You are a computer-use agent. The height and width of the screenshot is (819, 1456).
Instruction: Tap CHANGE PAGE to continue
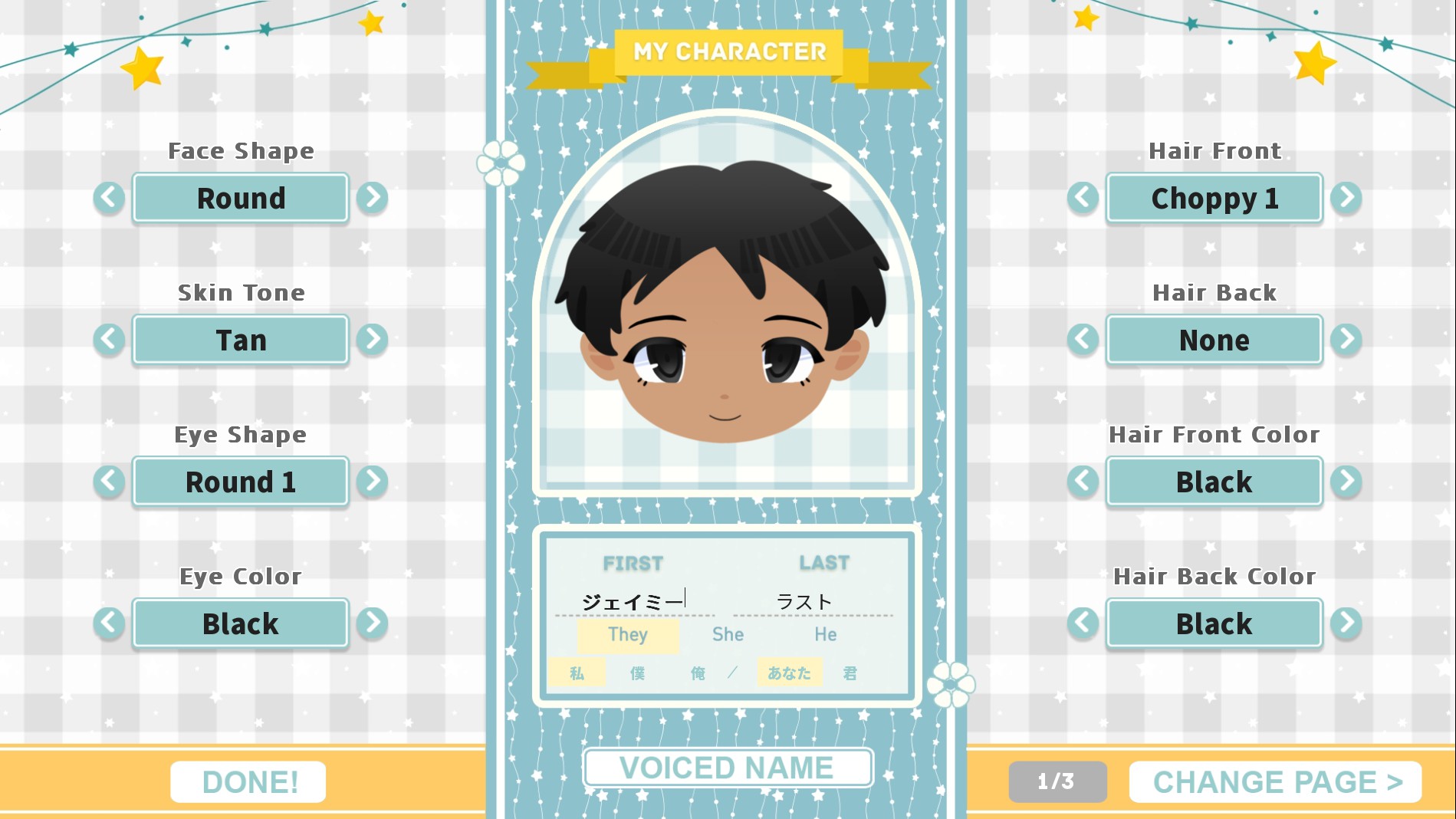(x=1276, y=782)
